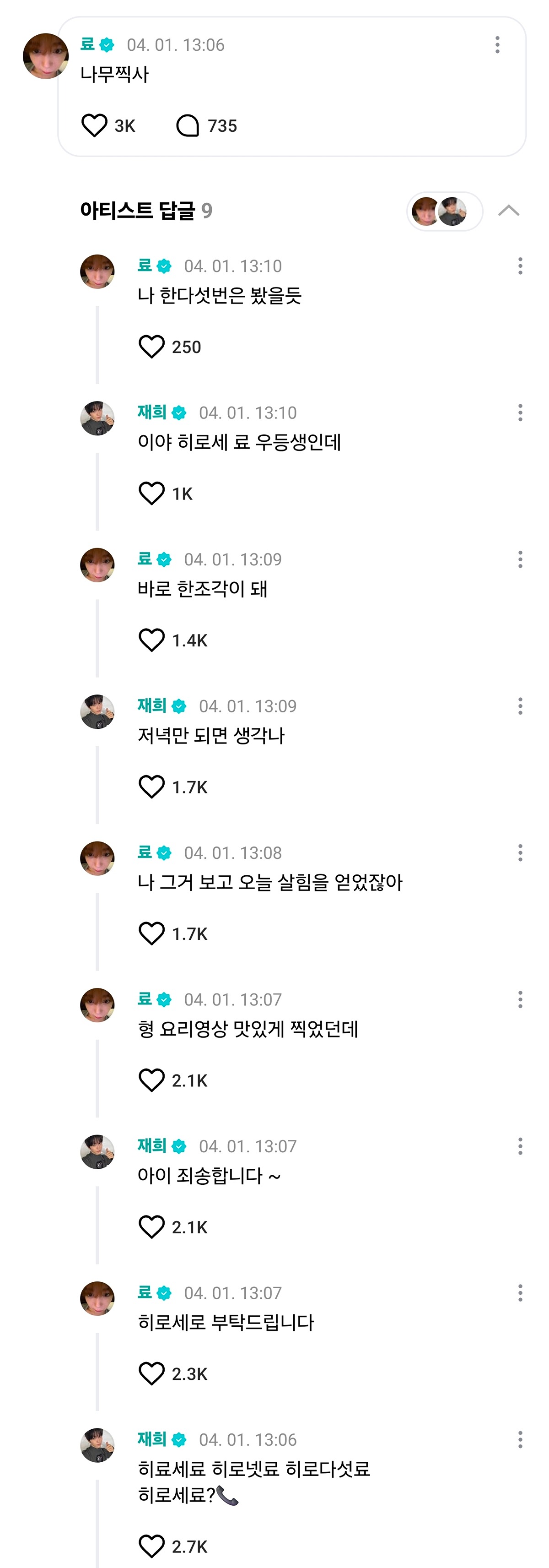Open more options for 히로세로 부탁드립니다
Image resolution: width=549 pixels, height=1568 pixels.
click(520, 1293)
